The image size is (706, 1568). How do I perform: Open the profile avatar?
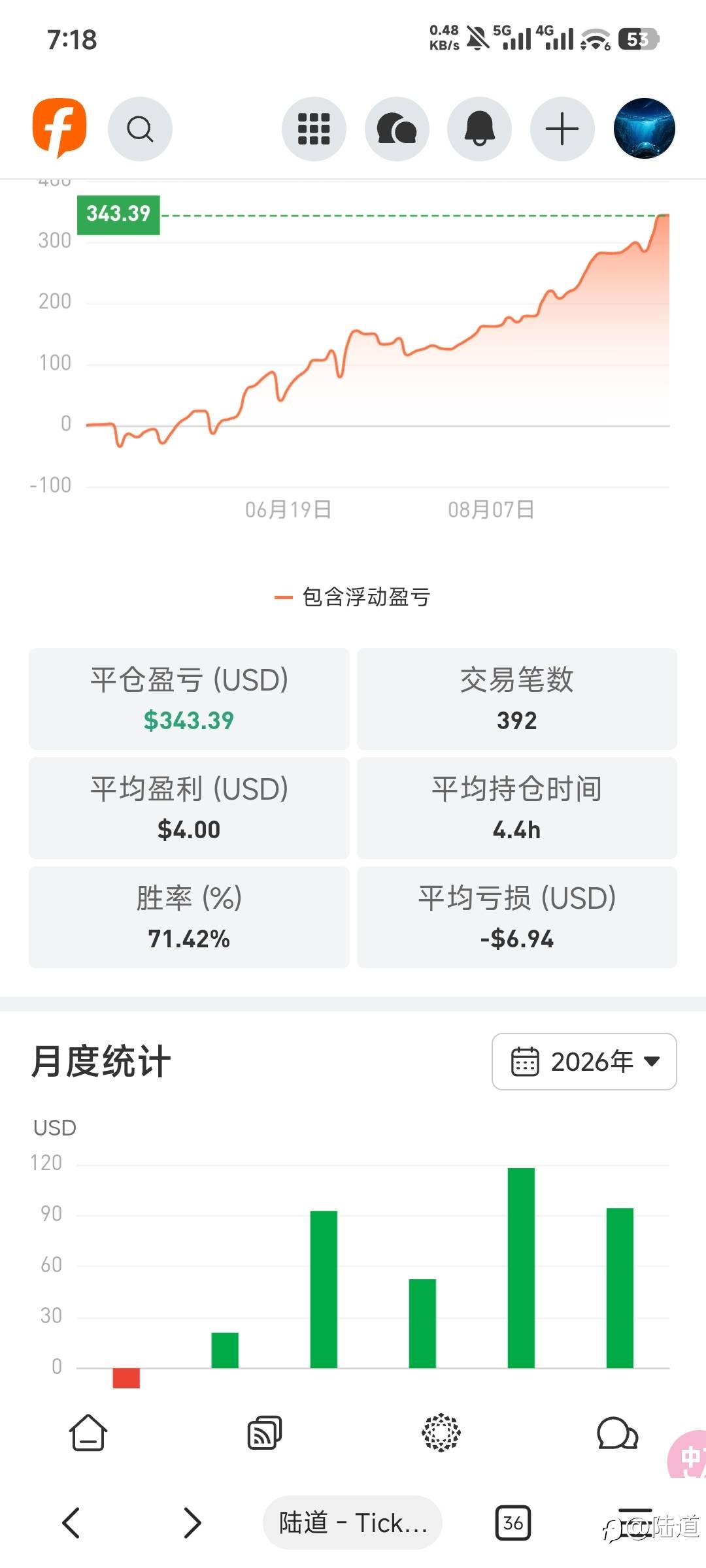tap(645, 129)
